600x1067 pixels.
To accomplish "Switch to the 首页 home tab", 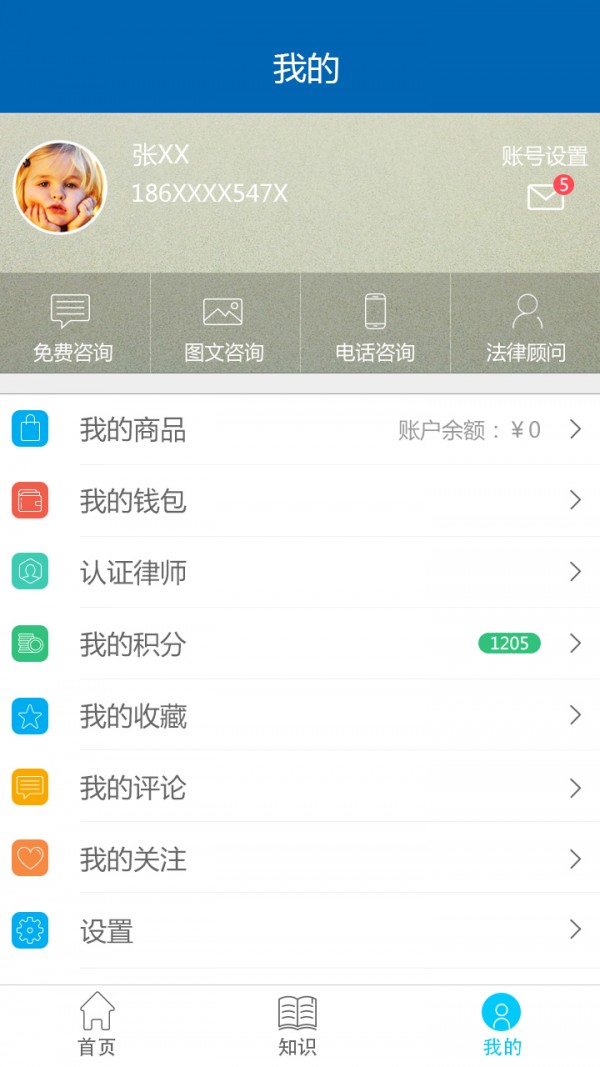I will click(97, 1025).
